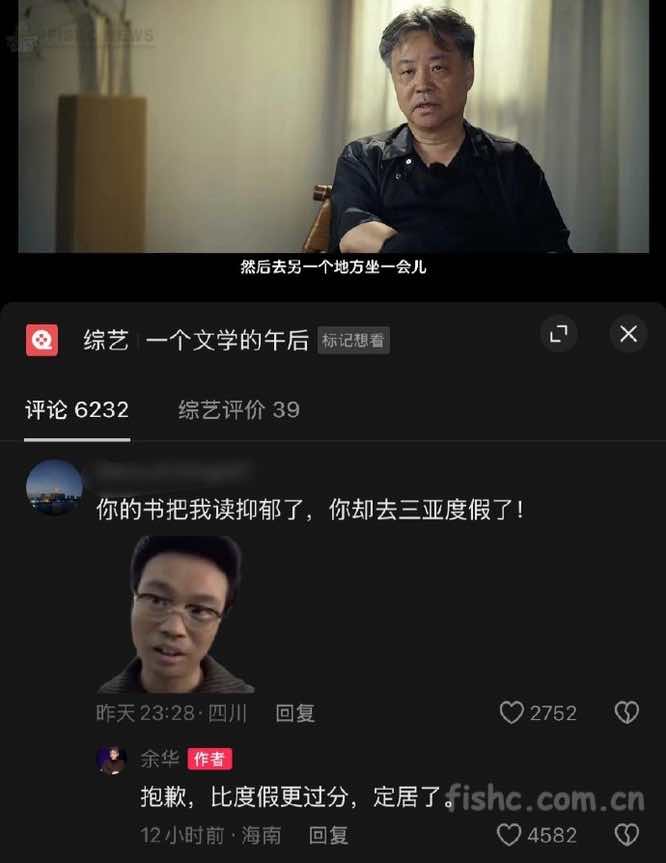This screenshot has width=666, height=863.
Task: Expand the comments panel to full screen
Action: coord(558,335)
